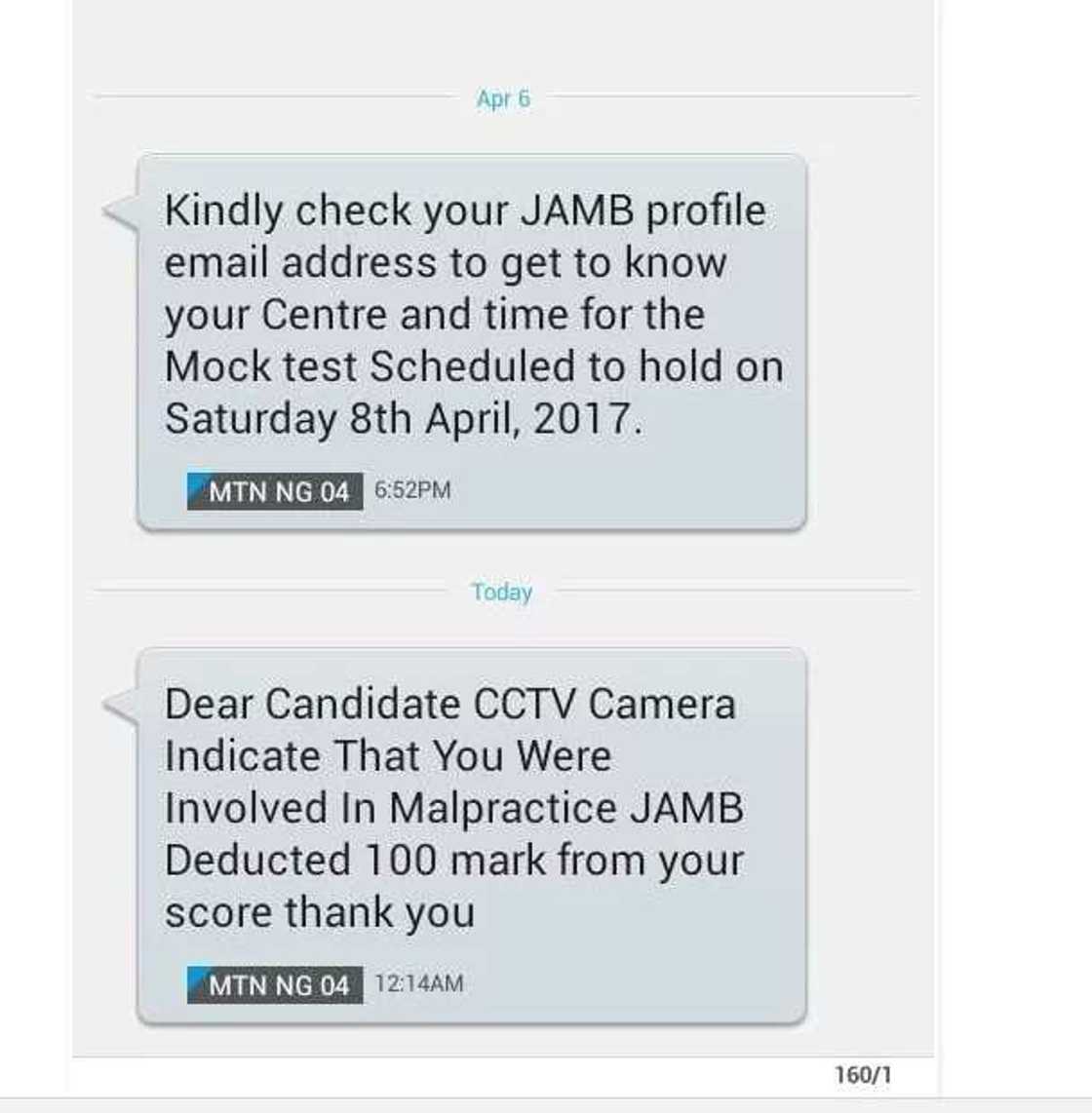This screenshot has height=1113, width=1092.
Task: Click the speech bubble tail of the Apr 6 message
Action: pyautogui.click(x=117, y=212)
